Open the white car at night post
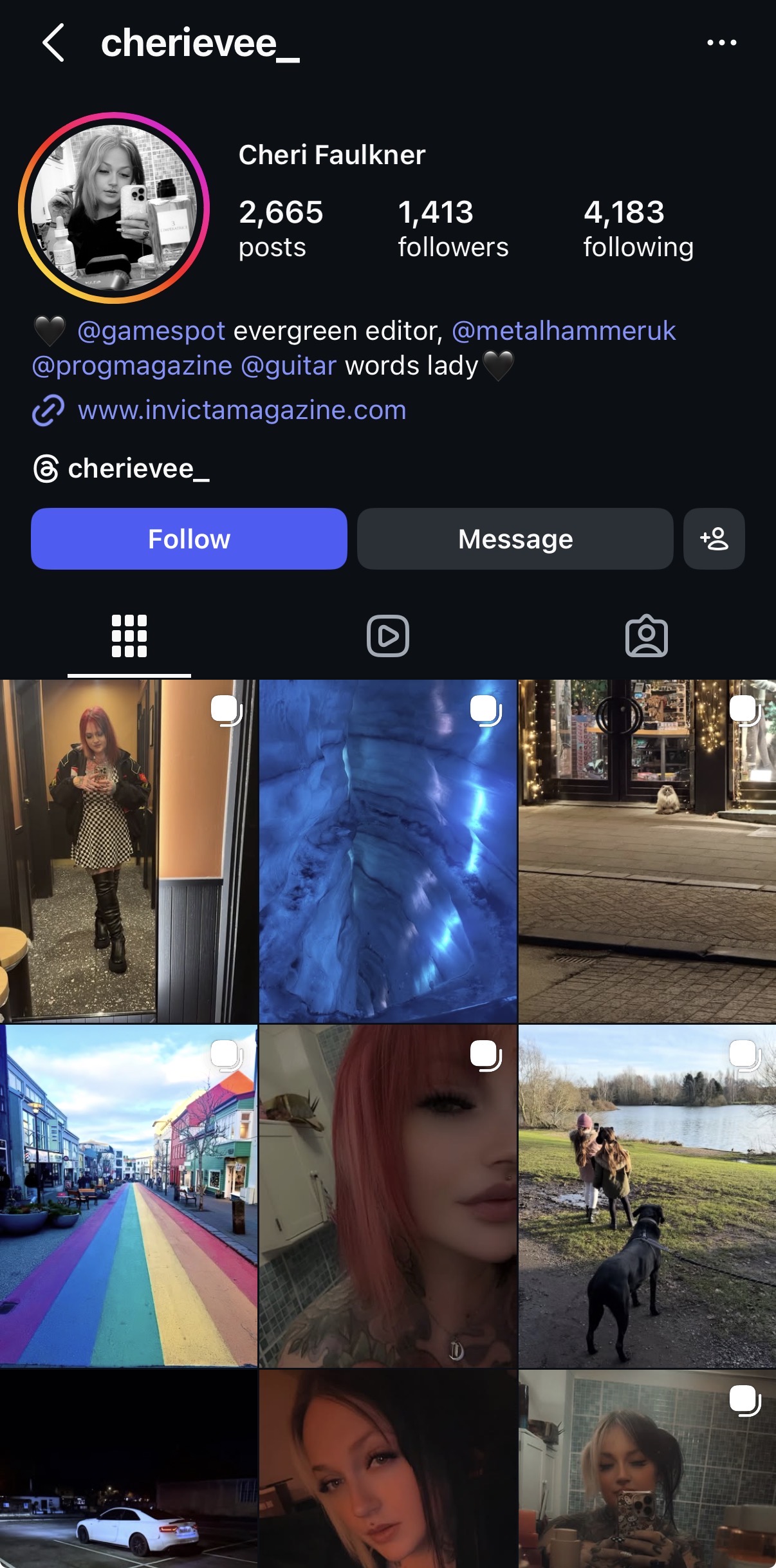This screenshot has height=1568, width=776. coord(128,1469)
